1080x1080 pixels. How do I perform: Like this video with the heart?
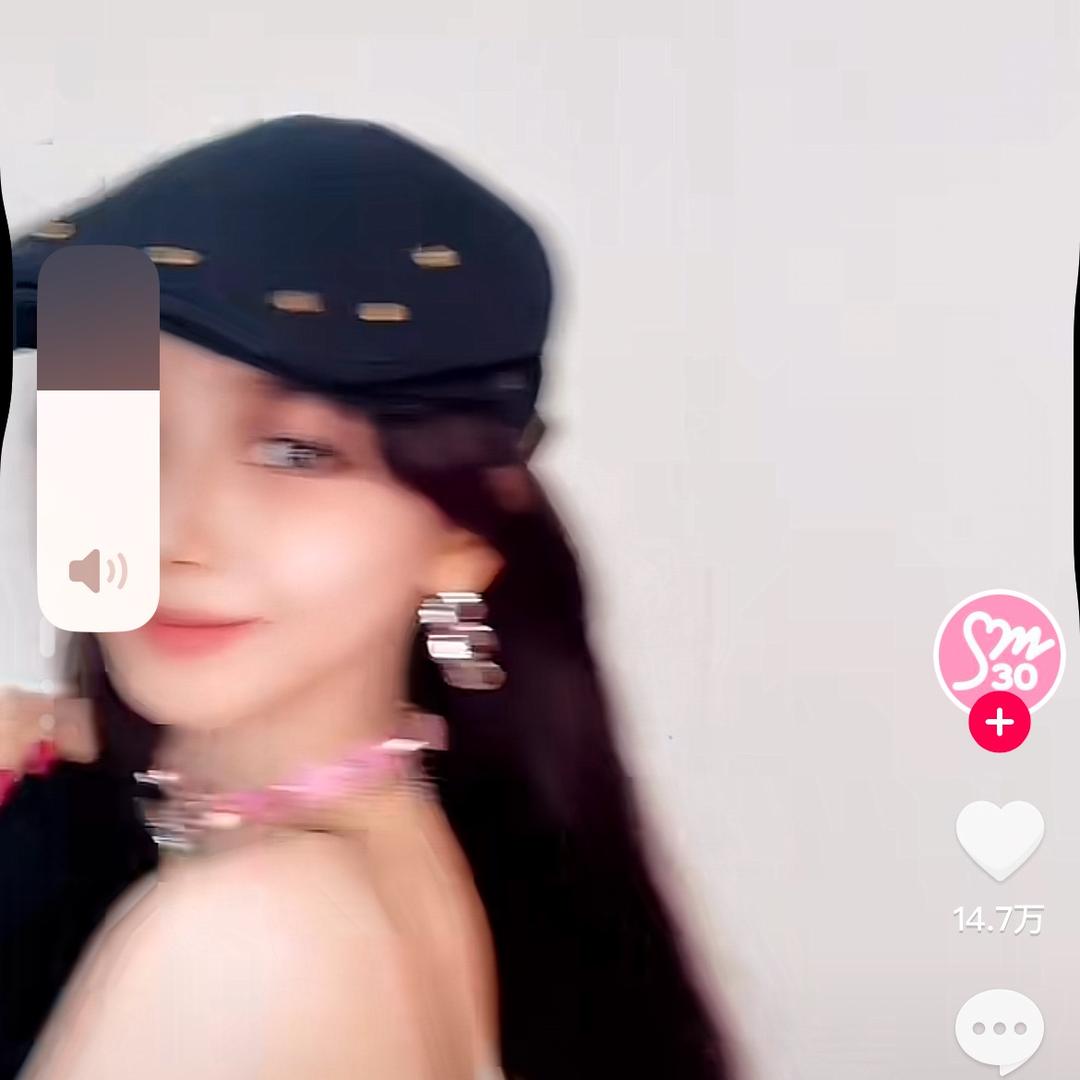[x=999, y=840]
